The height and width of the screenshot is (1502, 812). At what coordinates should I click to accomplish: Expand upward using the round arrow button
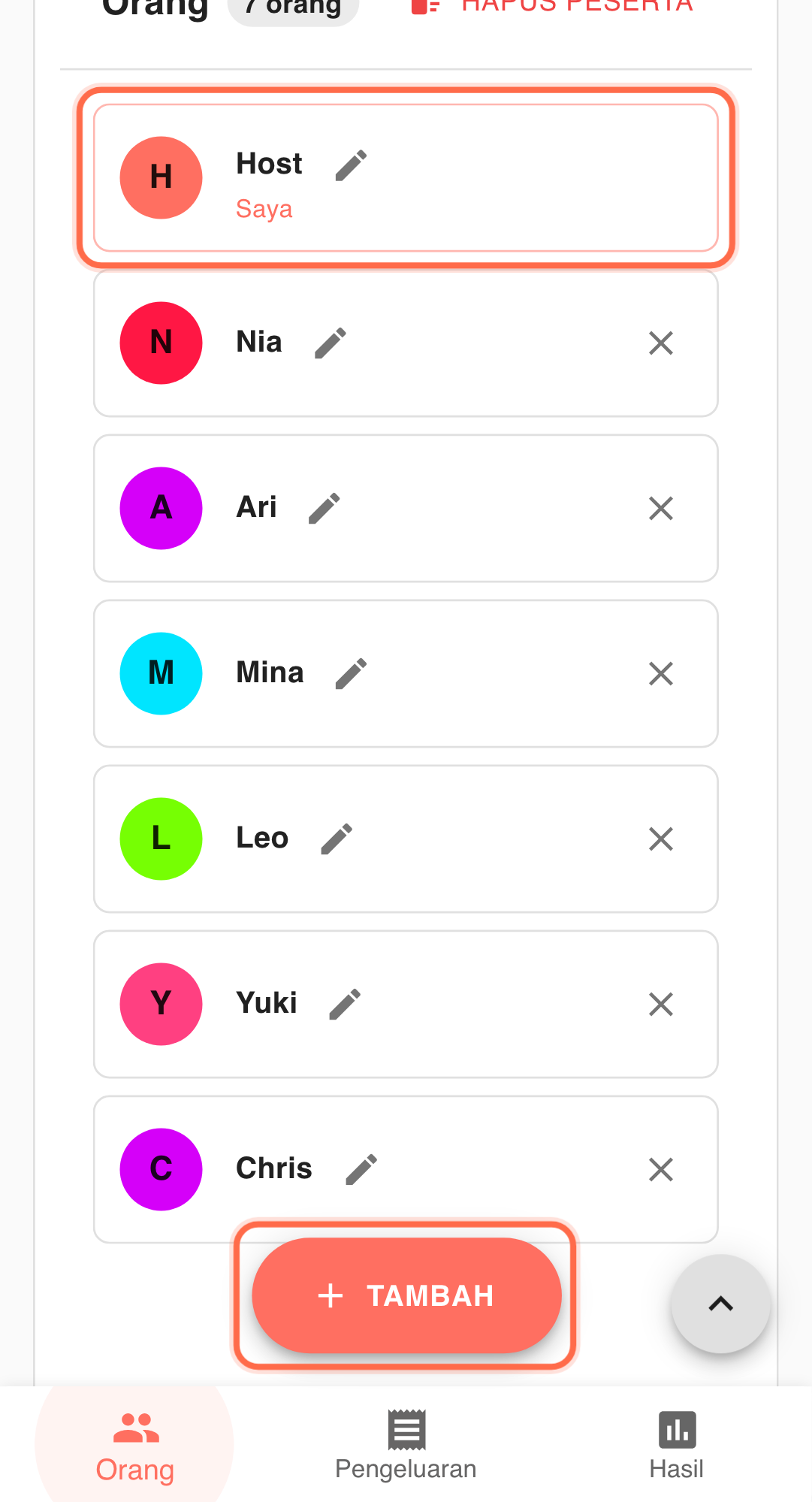[x=720, y=1304]
